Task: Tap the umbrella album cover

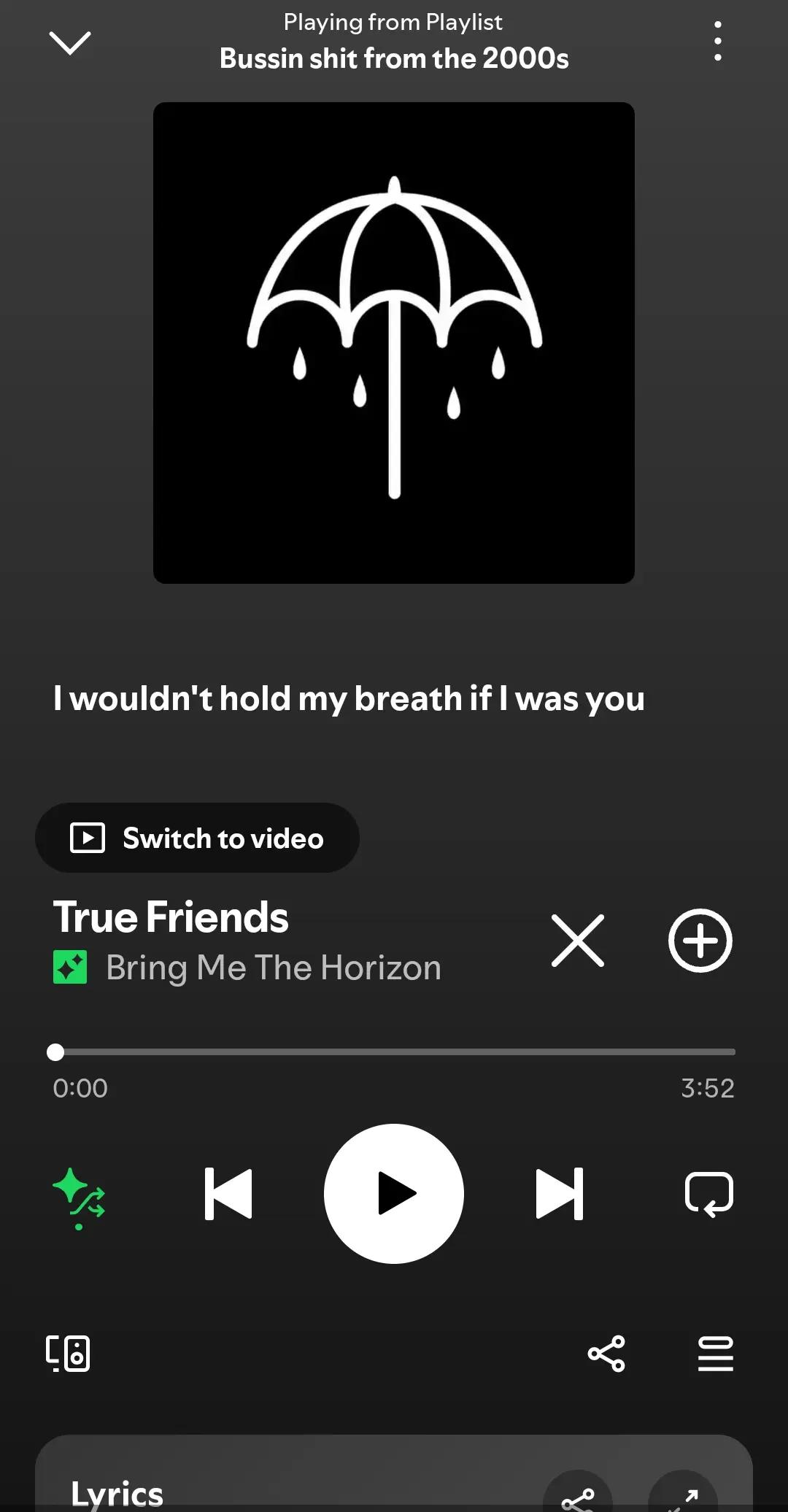Action: click(394, 343)
